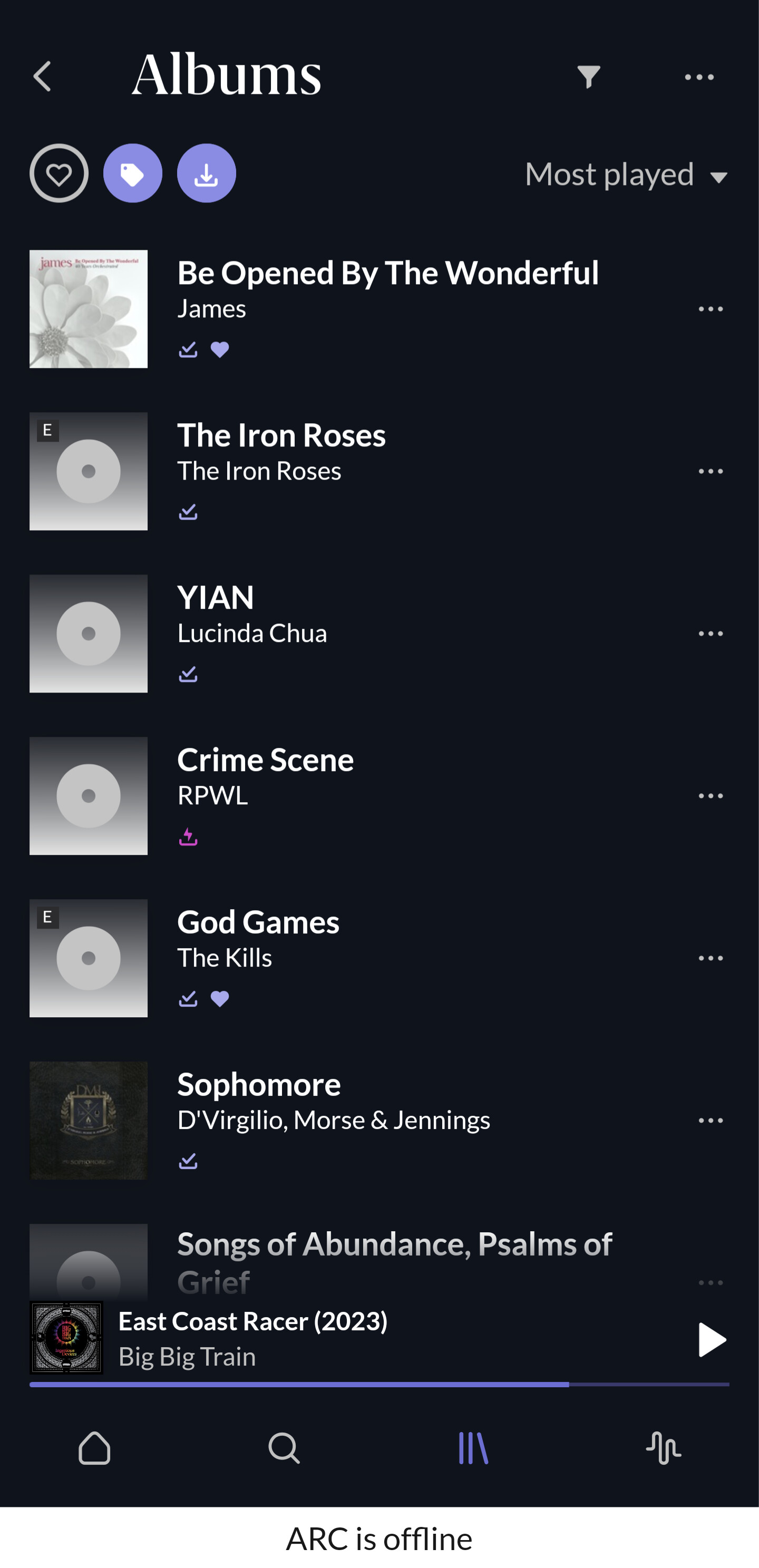
Task: Open more options for The Iron Roses
Action: point(711,471)
